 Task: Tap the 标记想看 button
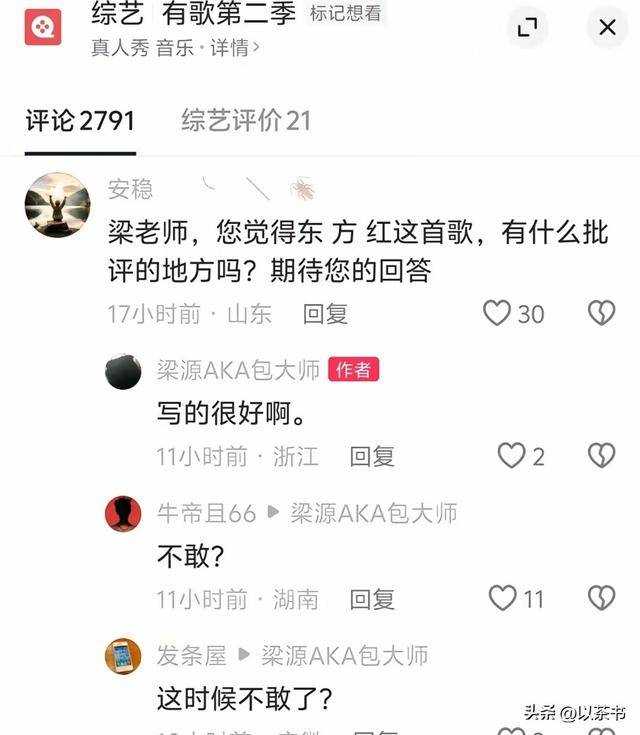pyautogui.click(x=345, y=13)
